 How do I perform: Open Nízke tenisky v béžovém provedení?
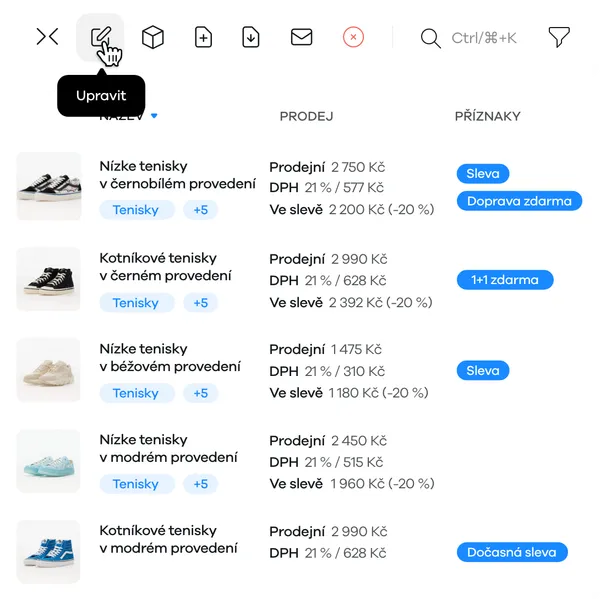[x=170, y=357]
